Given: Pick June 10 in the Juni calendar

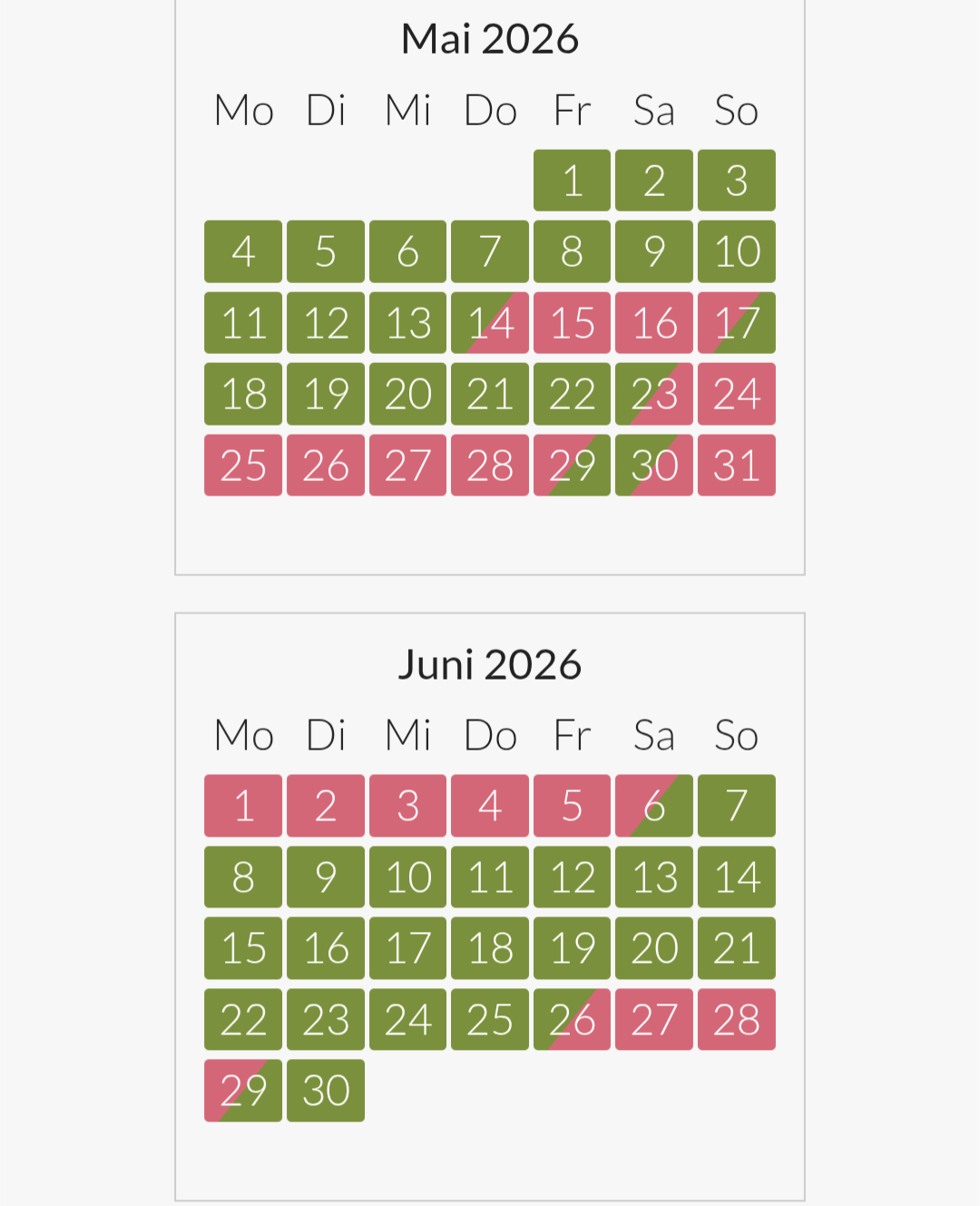Looking at the screenshot, I should tap(407, 878).
